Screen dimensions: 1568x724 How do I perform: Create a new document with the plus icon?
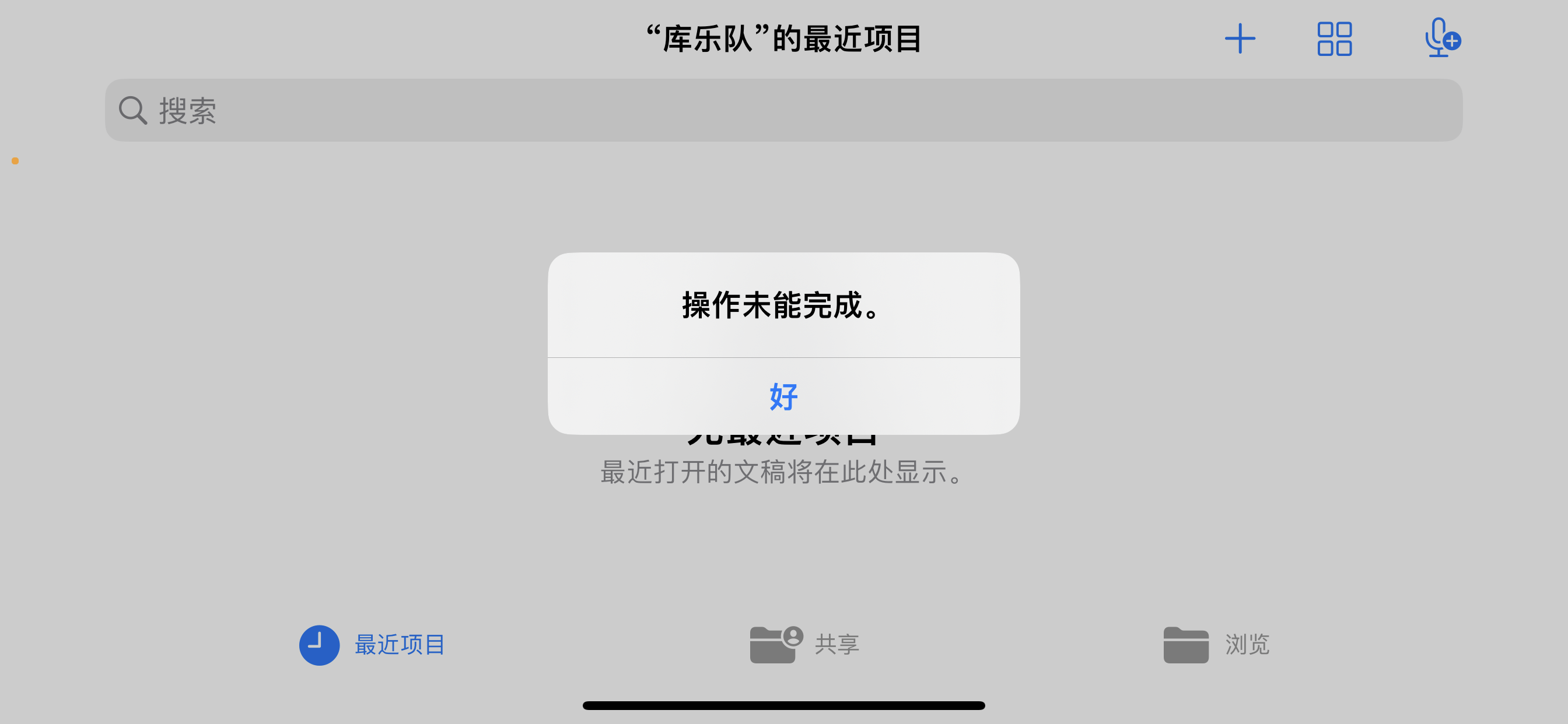click(1240, 39)
